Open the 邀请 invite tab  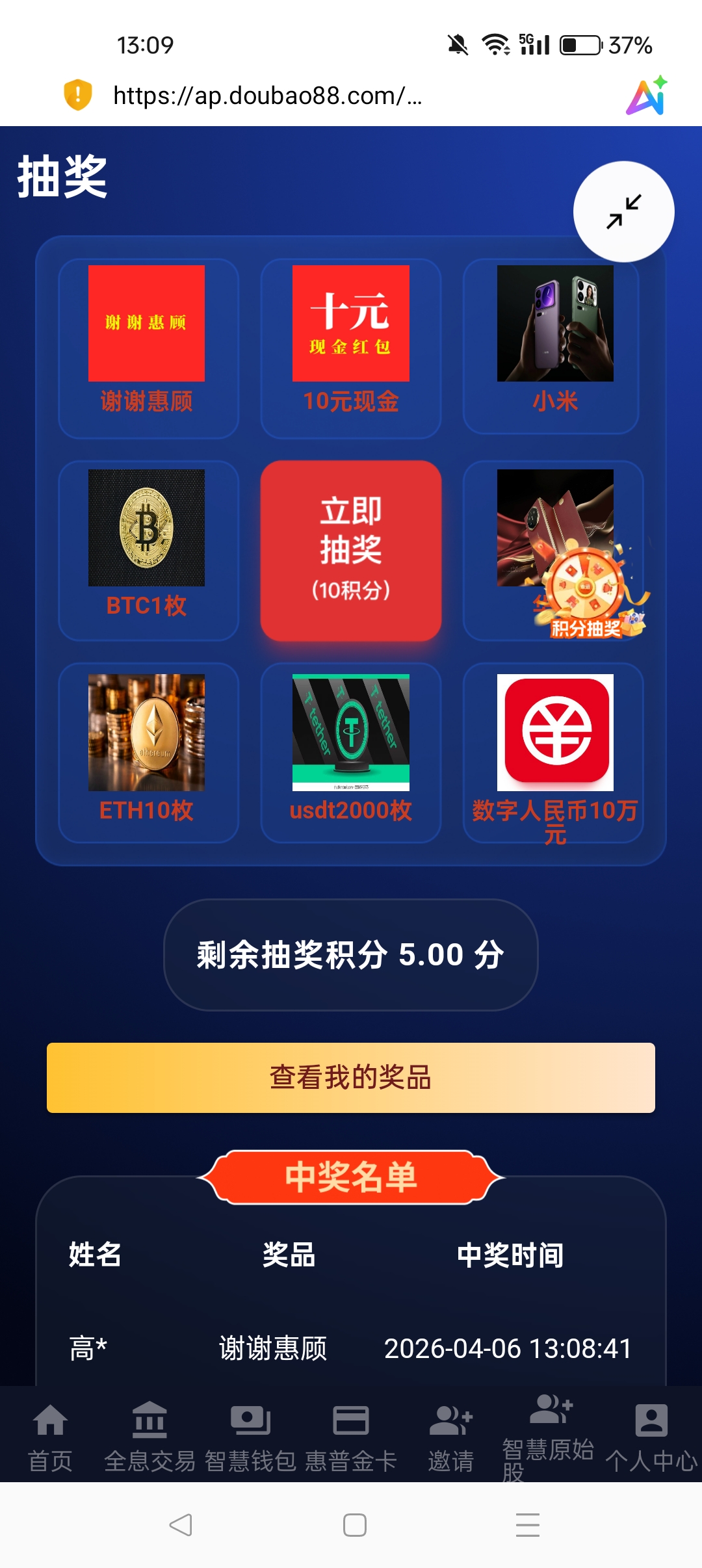tap(450, 1436)
